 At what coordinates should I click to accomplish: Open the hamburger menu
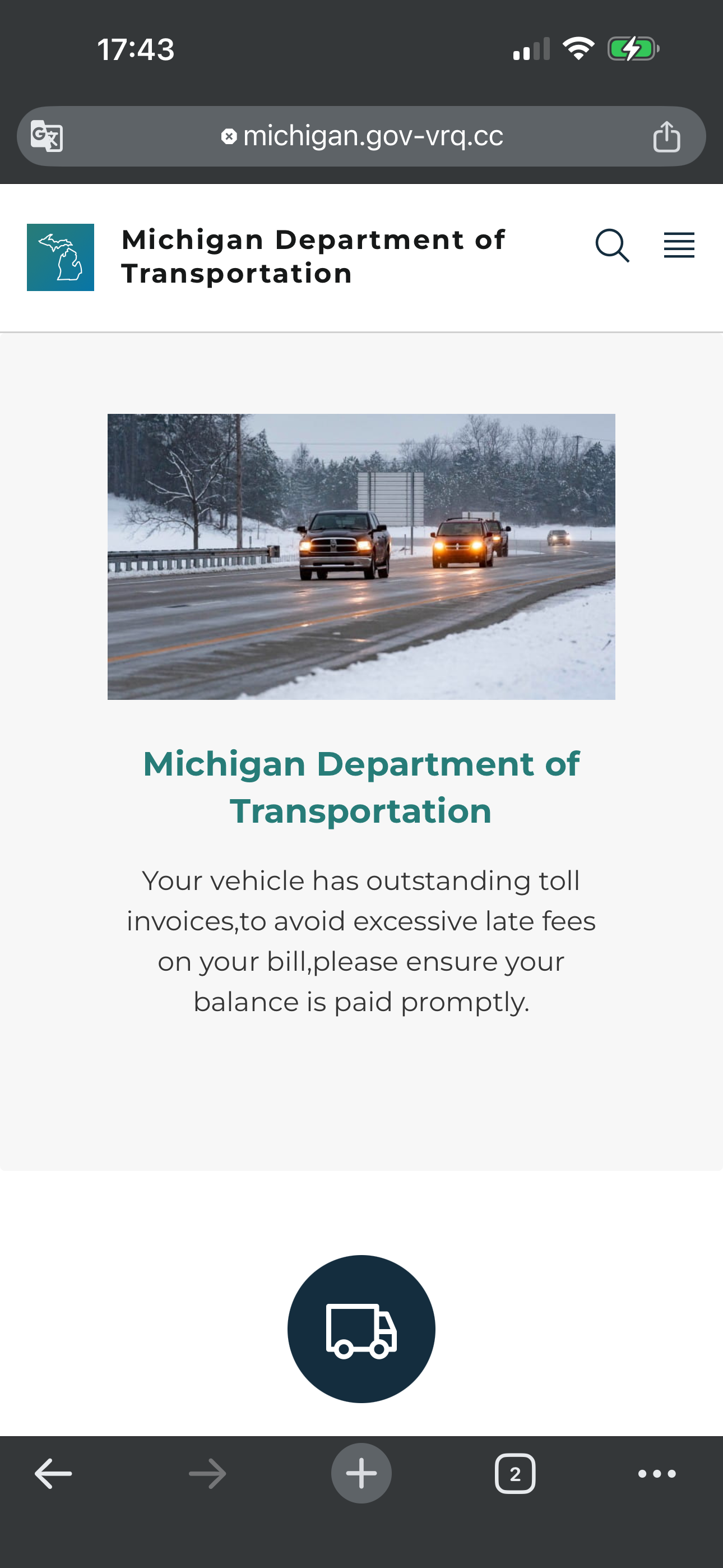coord(679,246)
